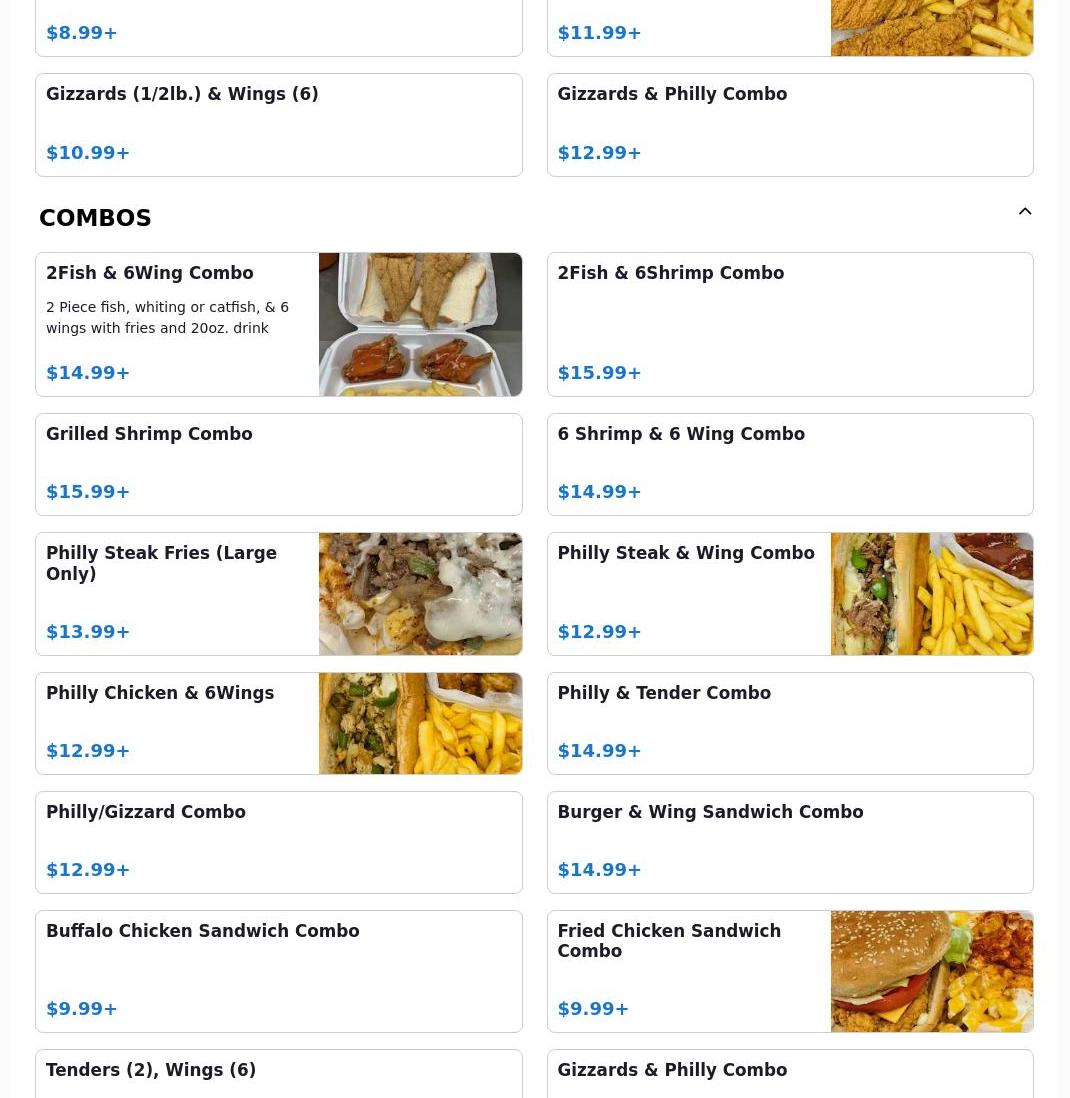
Task: Collapse the COMBOS section
Action: point(1024,212)
